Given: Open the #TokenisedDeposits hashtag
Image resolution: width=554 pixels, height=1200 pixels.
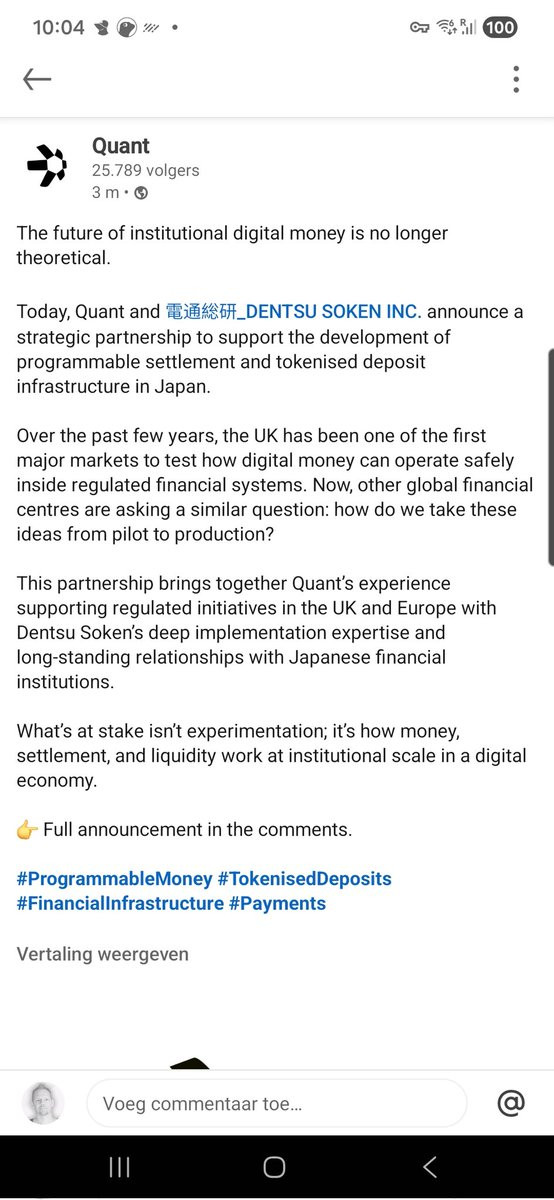Looking at the screenshot, I should pos(304,879).
